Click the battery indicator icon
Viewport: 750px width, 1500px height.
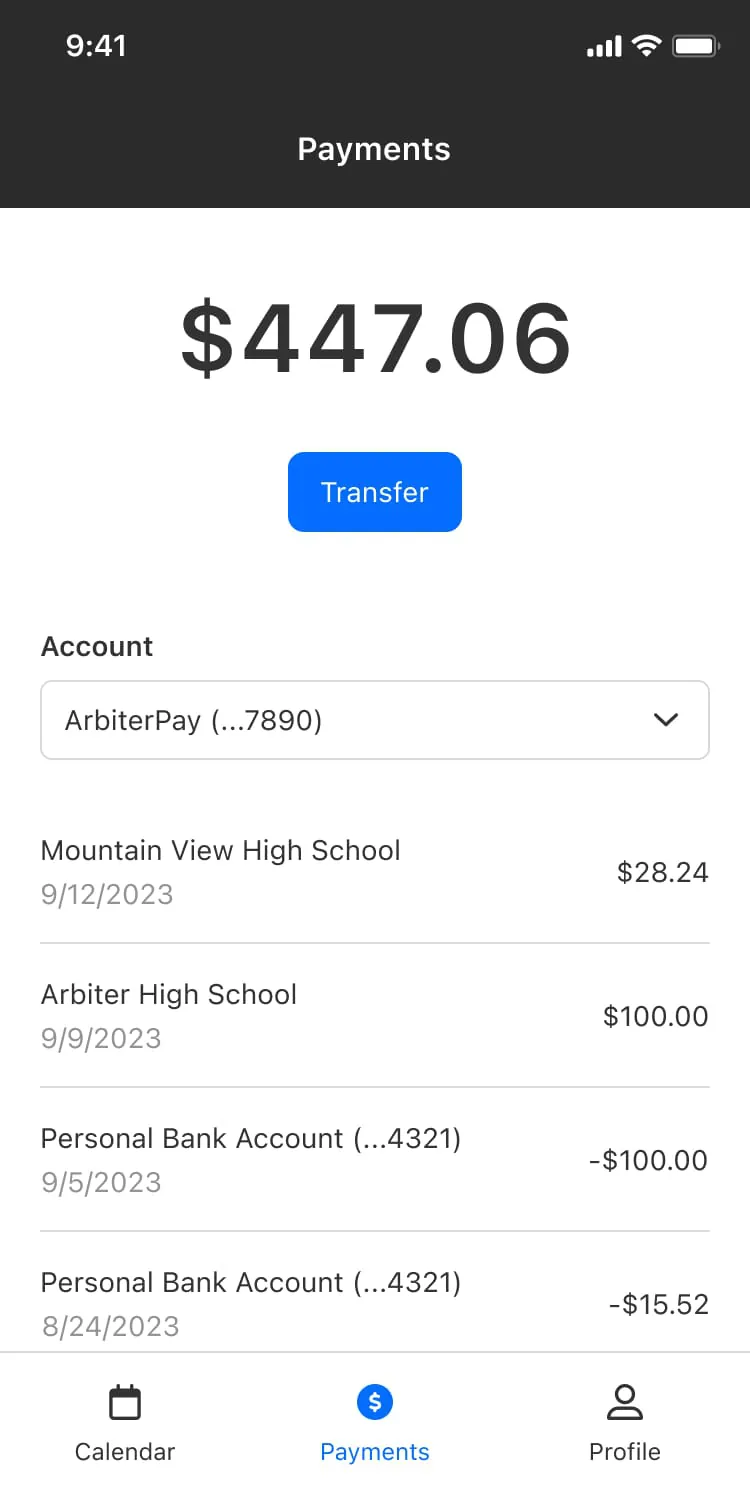(x=696, y=45)
